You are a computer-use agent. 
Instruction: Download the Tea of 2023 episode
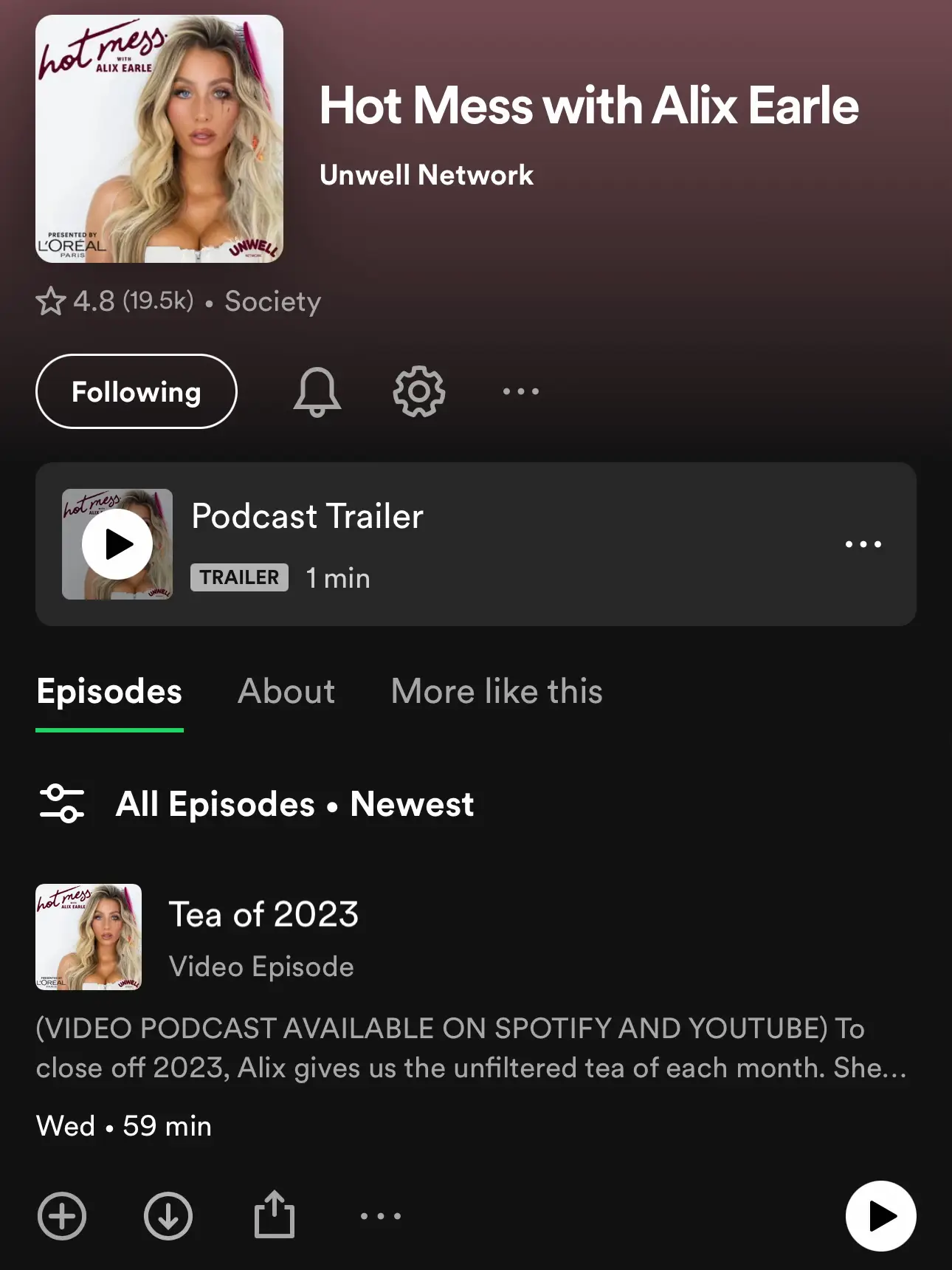coord(168,1216)
